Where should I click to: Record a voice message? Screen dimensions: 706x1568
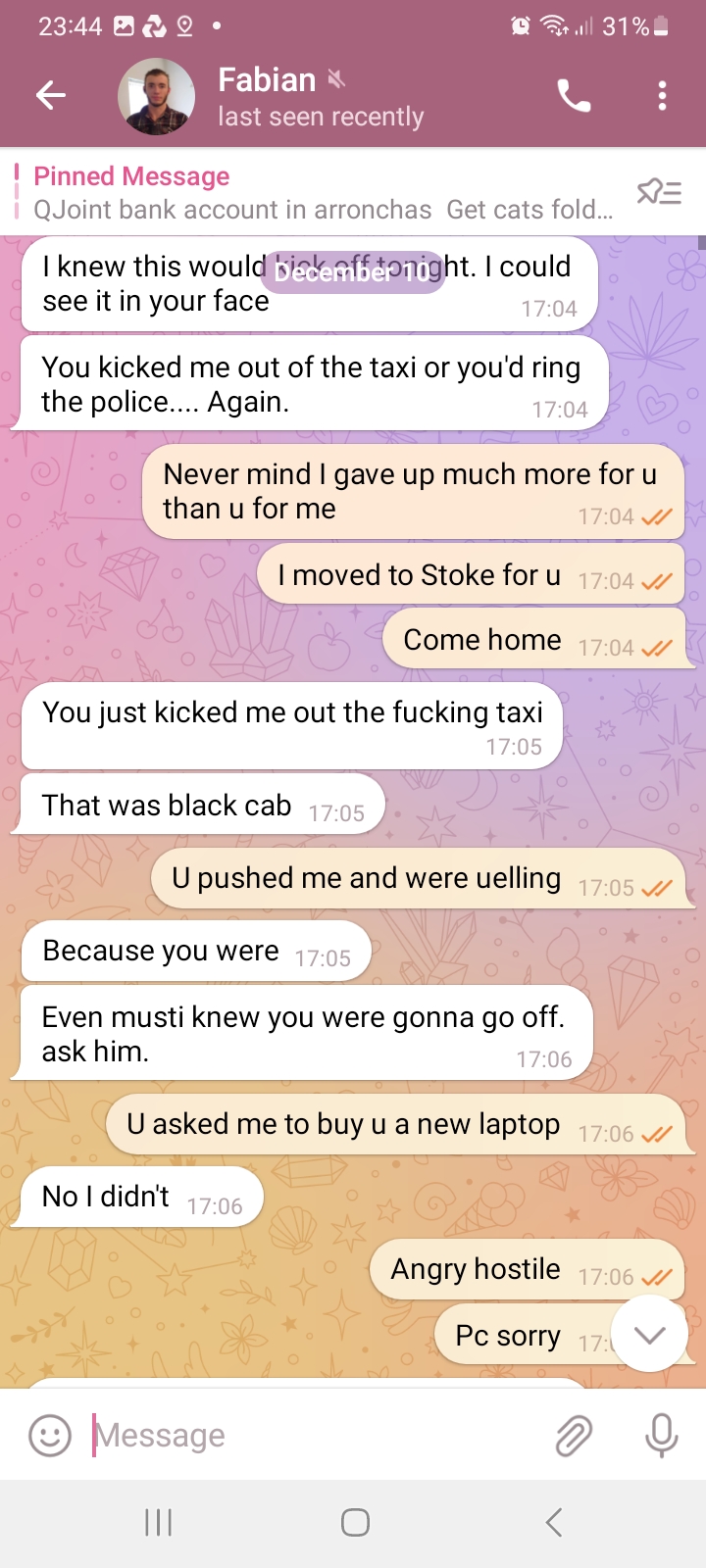pyautogui.click(x=662, y=1436)
